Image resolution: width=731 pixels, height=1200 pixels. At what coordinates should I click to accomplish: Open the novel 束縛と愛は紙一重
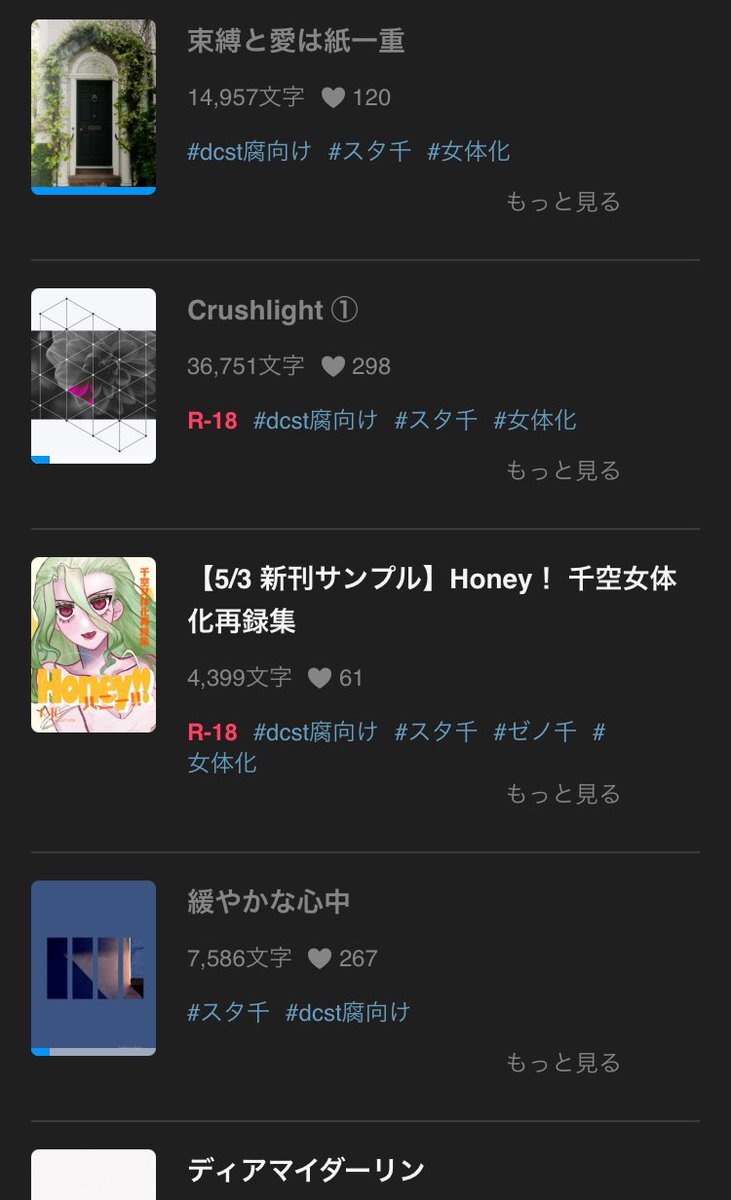pyautogui.click(x=296, y=41)
